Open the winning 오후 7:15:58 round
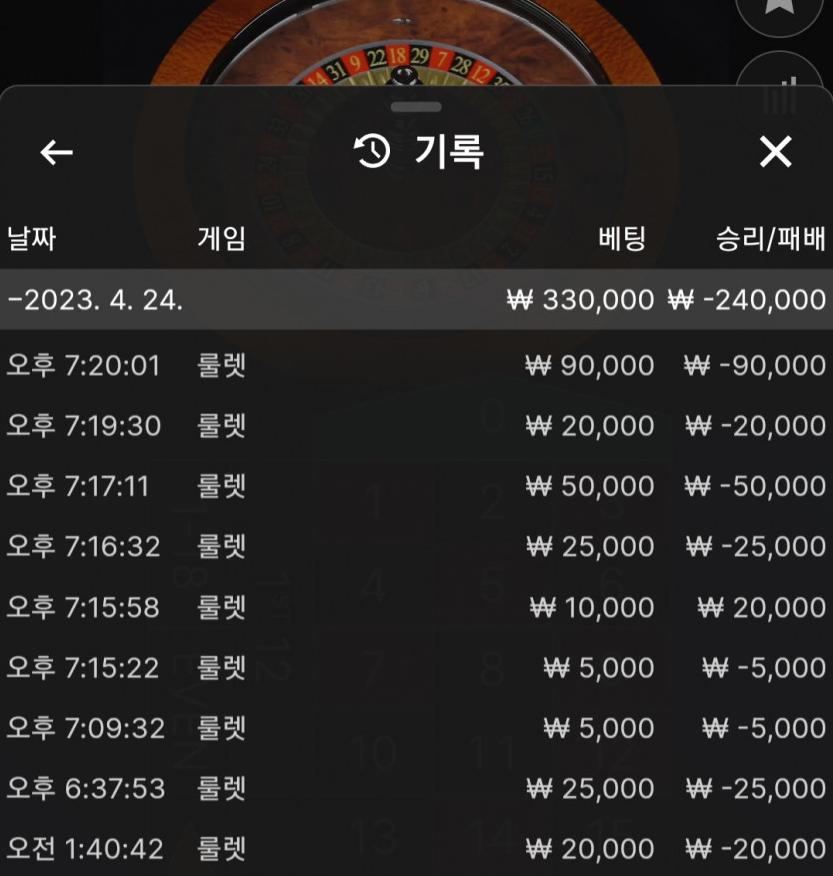The image size is (833, 876). [416, 607]
